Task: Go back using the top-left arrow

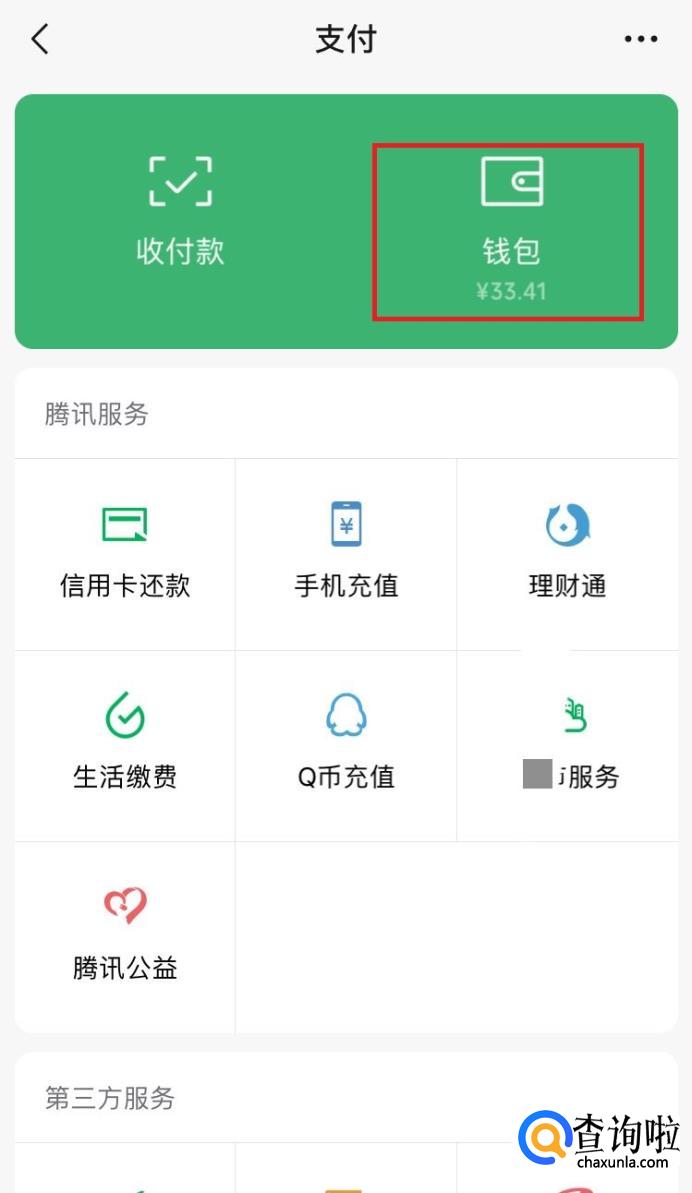Action: [x=40, y=40]
